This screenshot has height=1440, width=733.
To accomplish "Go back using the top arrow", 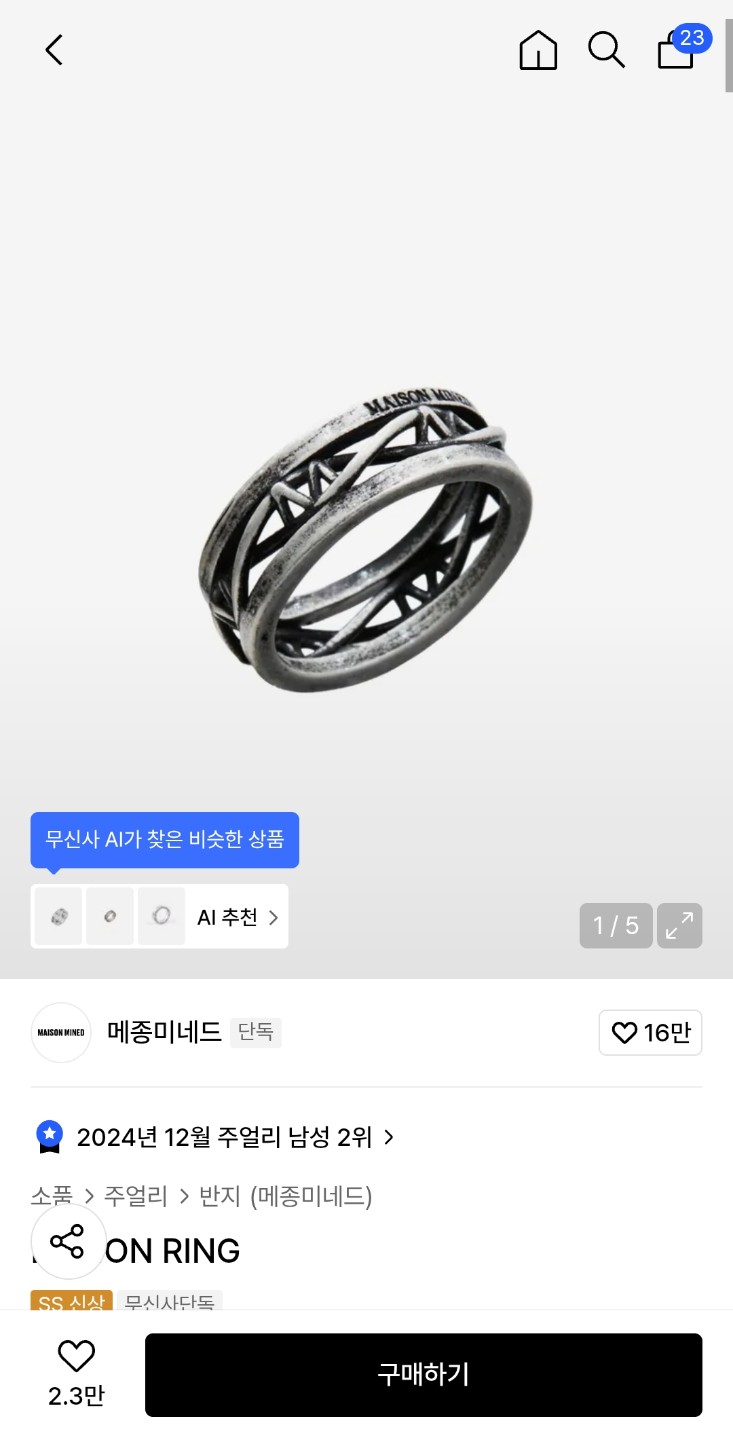I will point(54,49).
